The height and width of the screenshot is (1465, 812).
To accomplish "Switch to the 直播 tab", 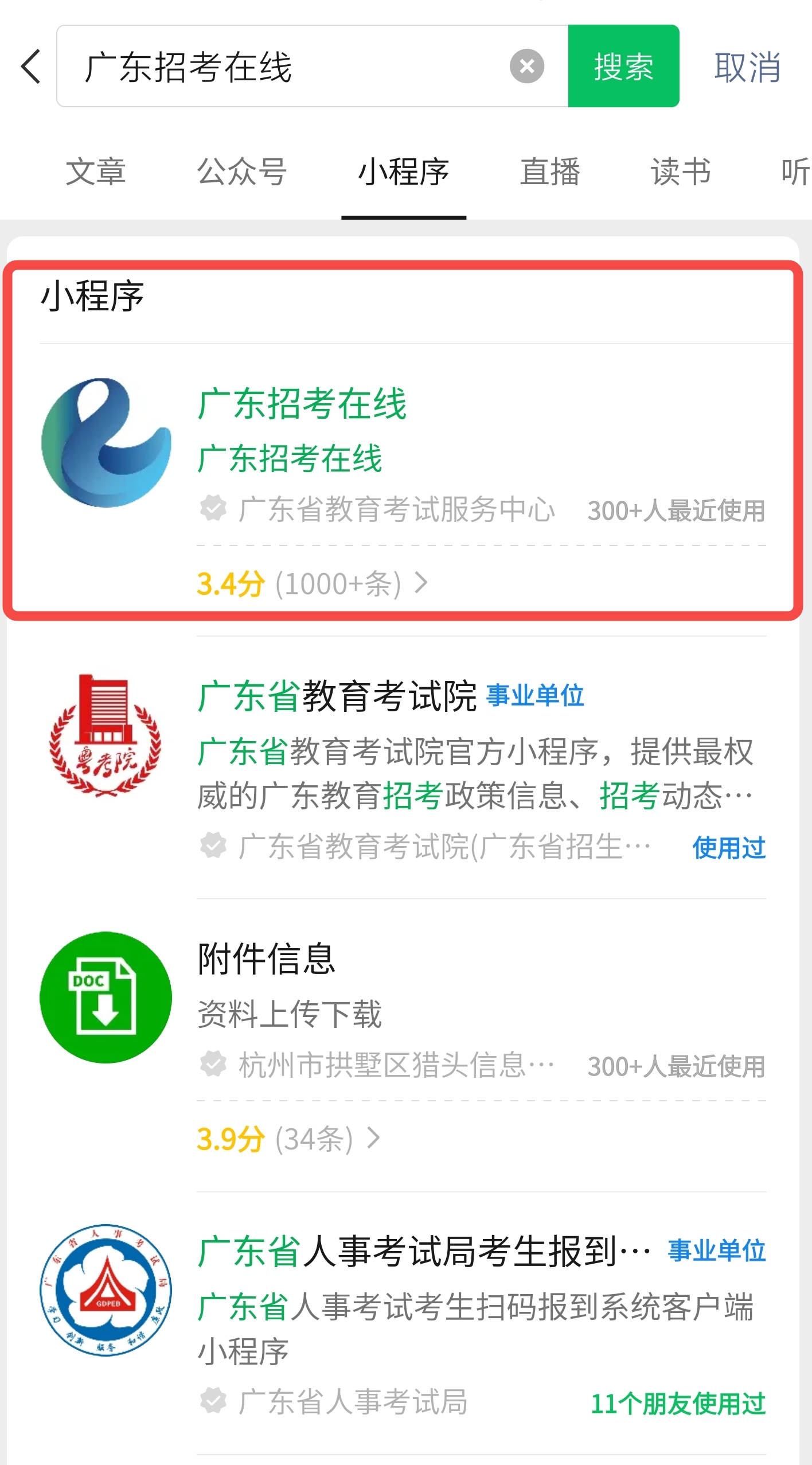I will pos(550,172).
